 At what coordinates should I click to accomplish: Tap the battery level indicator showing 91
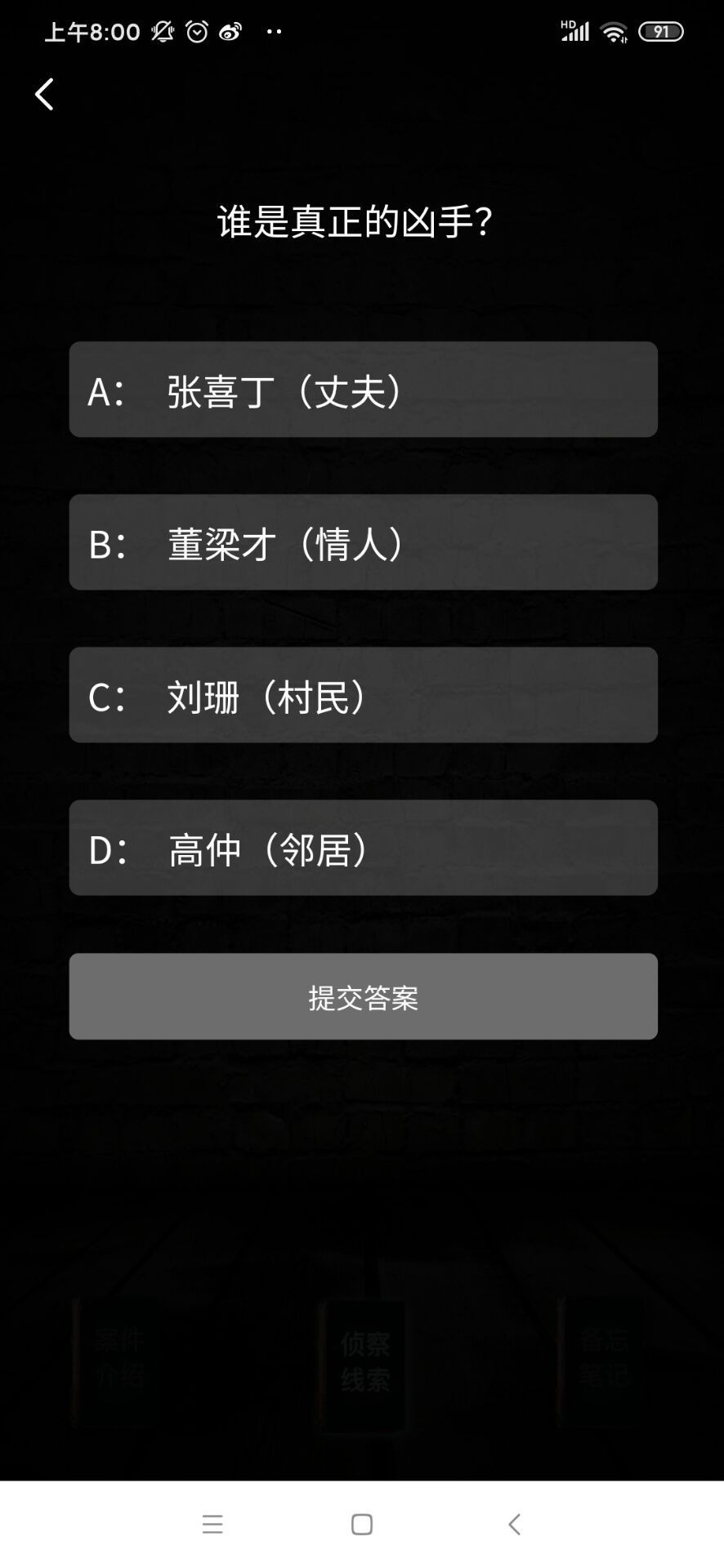[662, 30]
